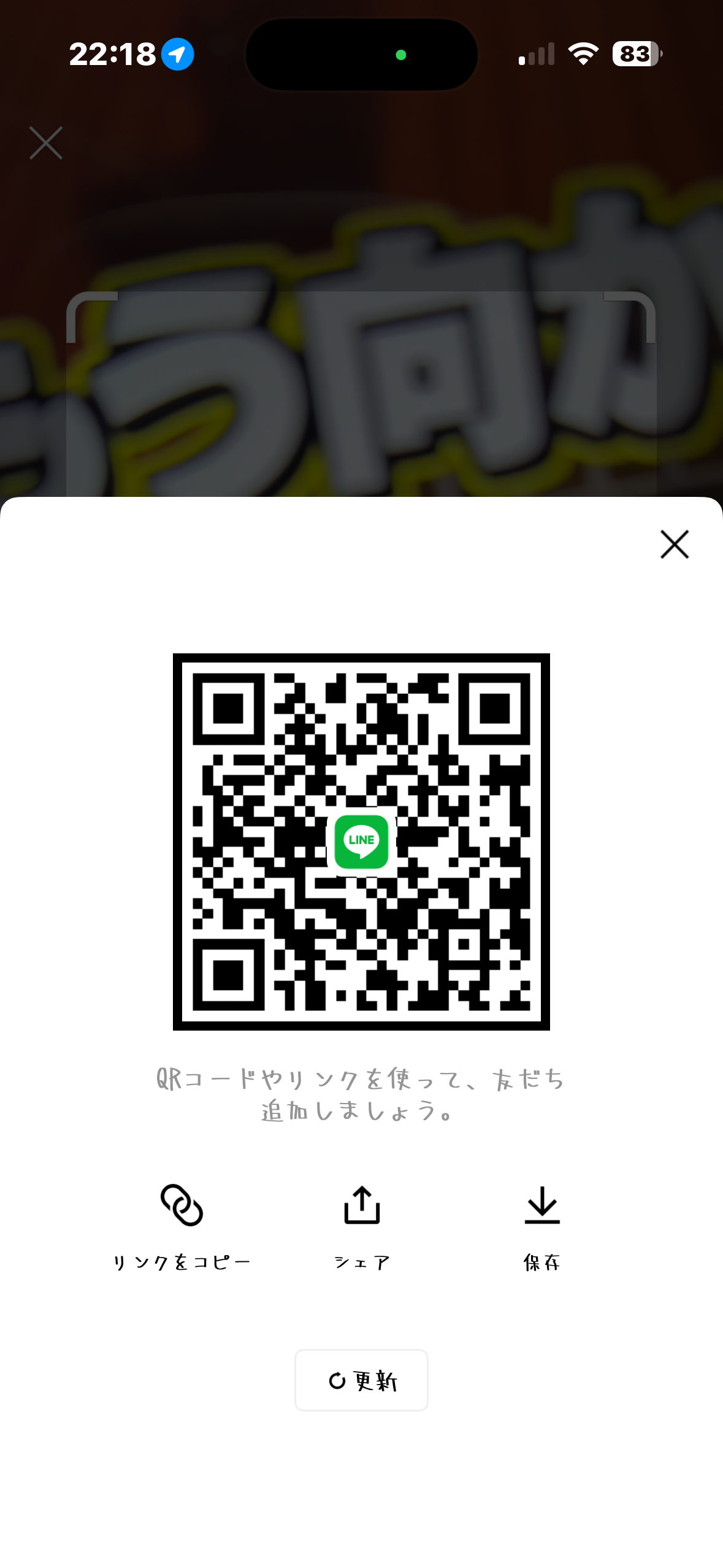Screen dimensions: 723x1568
Task: Close the QR code bottom sheet
Action: [674, 544]
